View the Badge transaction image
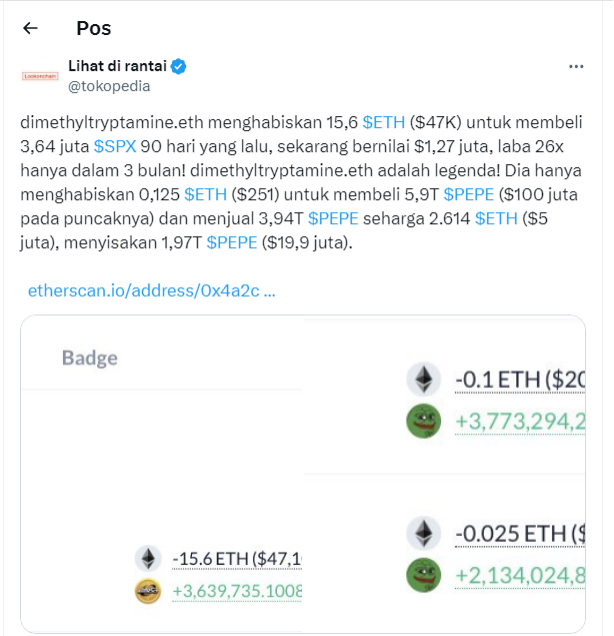 (x=162, y=475)
